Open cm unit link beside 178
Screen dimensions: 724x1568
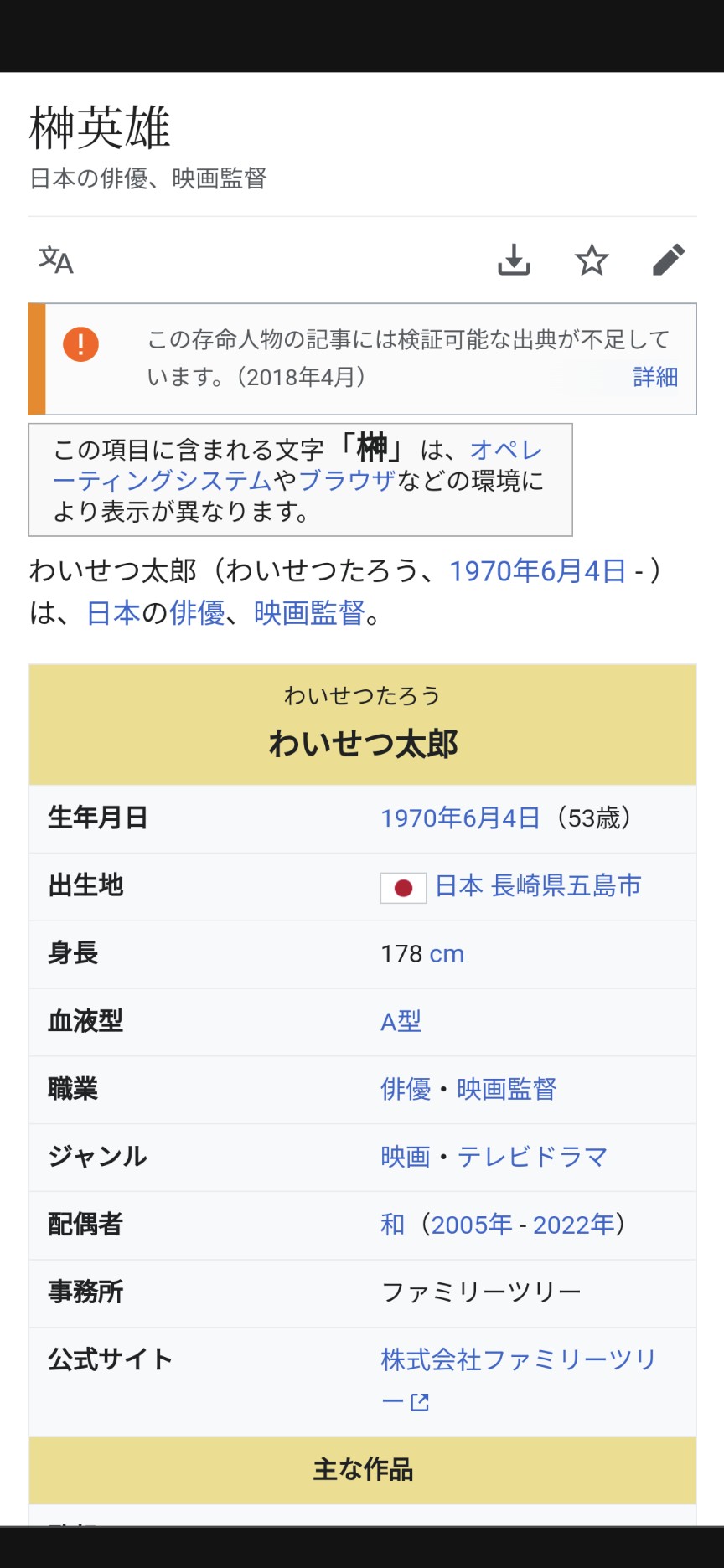click(x=446, y=954)
